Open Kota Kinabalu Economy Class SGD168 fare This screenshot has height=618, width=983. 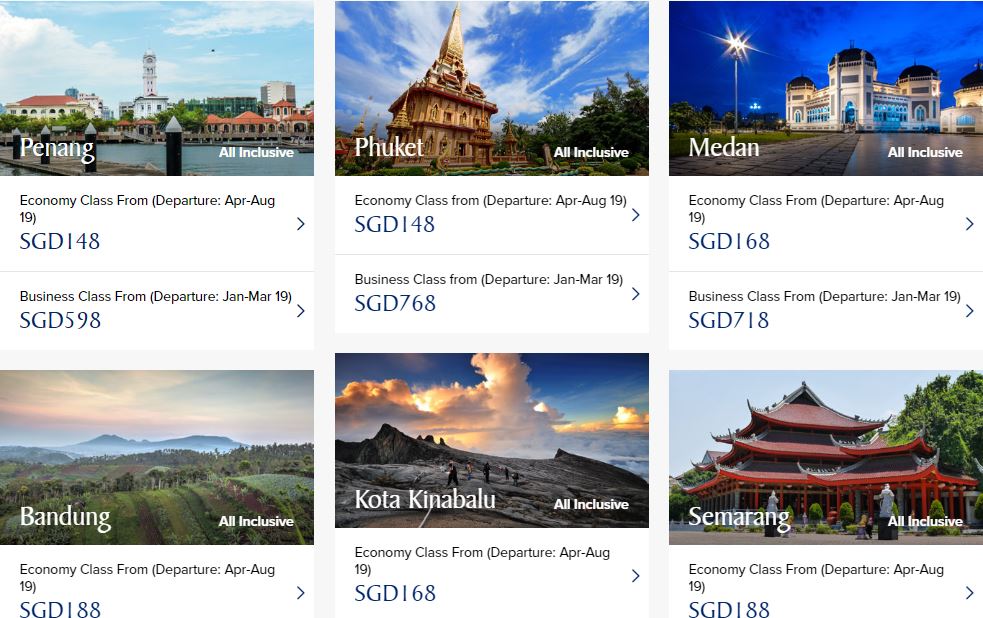[491, 575]
